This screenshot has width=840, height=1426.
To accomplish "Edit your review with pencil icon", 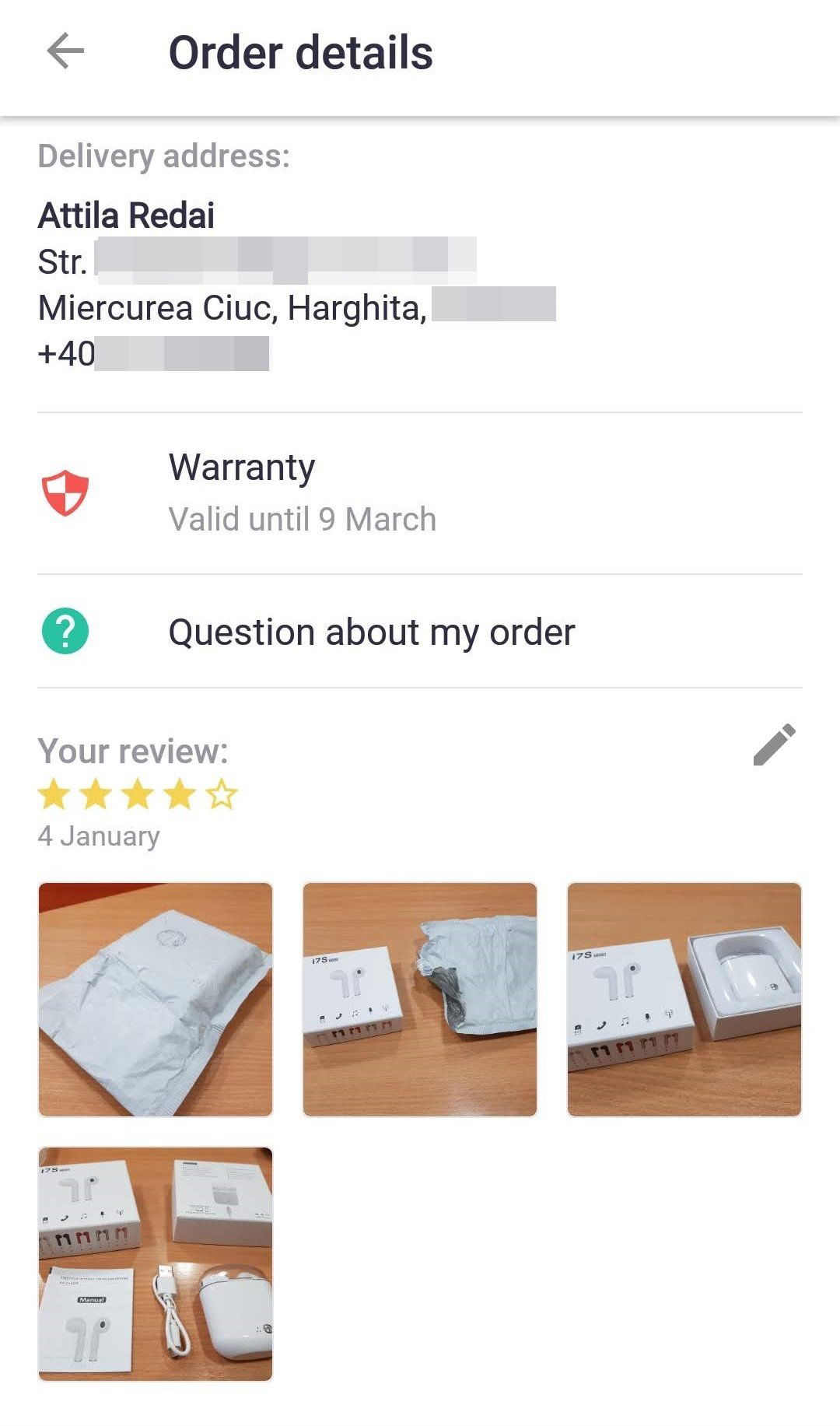I will (x=774, y=745).
